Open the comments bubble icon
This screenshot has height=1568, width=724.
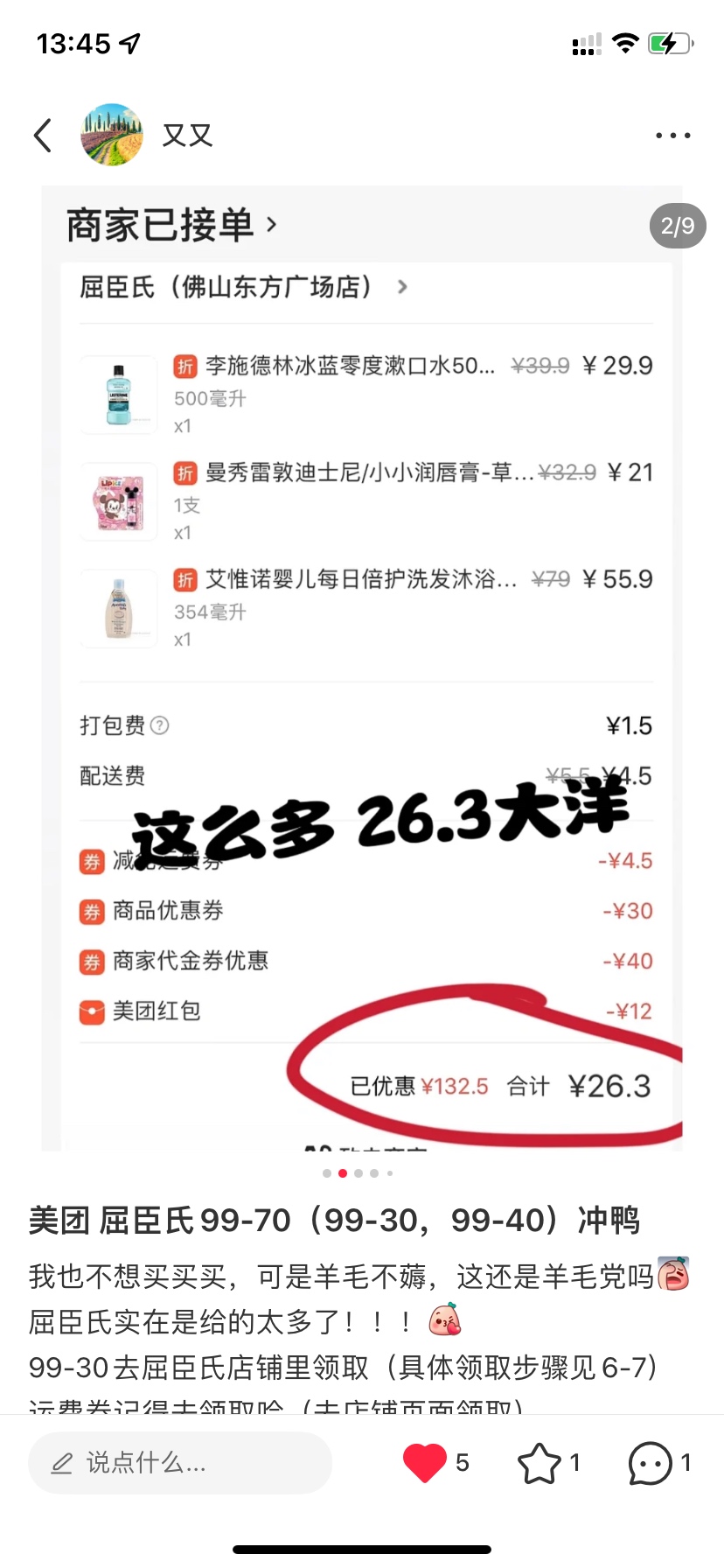point(651,1462)
